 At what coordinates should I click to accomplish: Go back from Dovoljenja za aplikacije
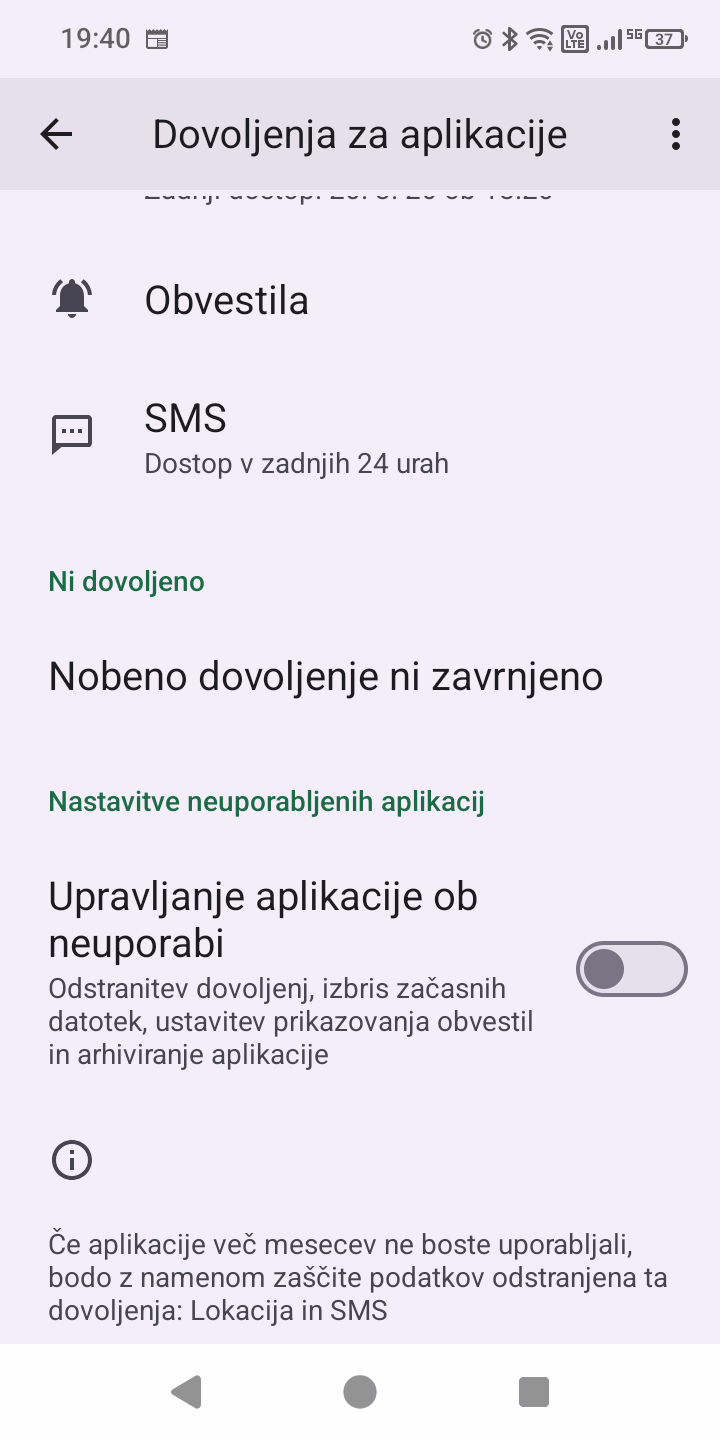[56, 134]
